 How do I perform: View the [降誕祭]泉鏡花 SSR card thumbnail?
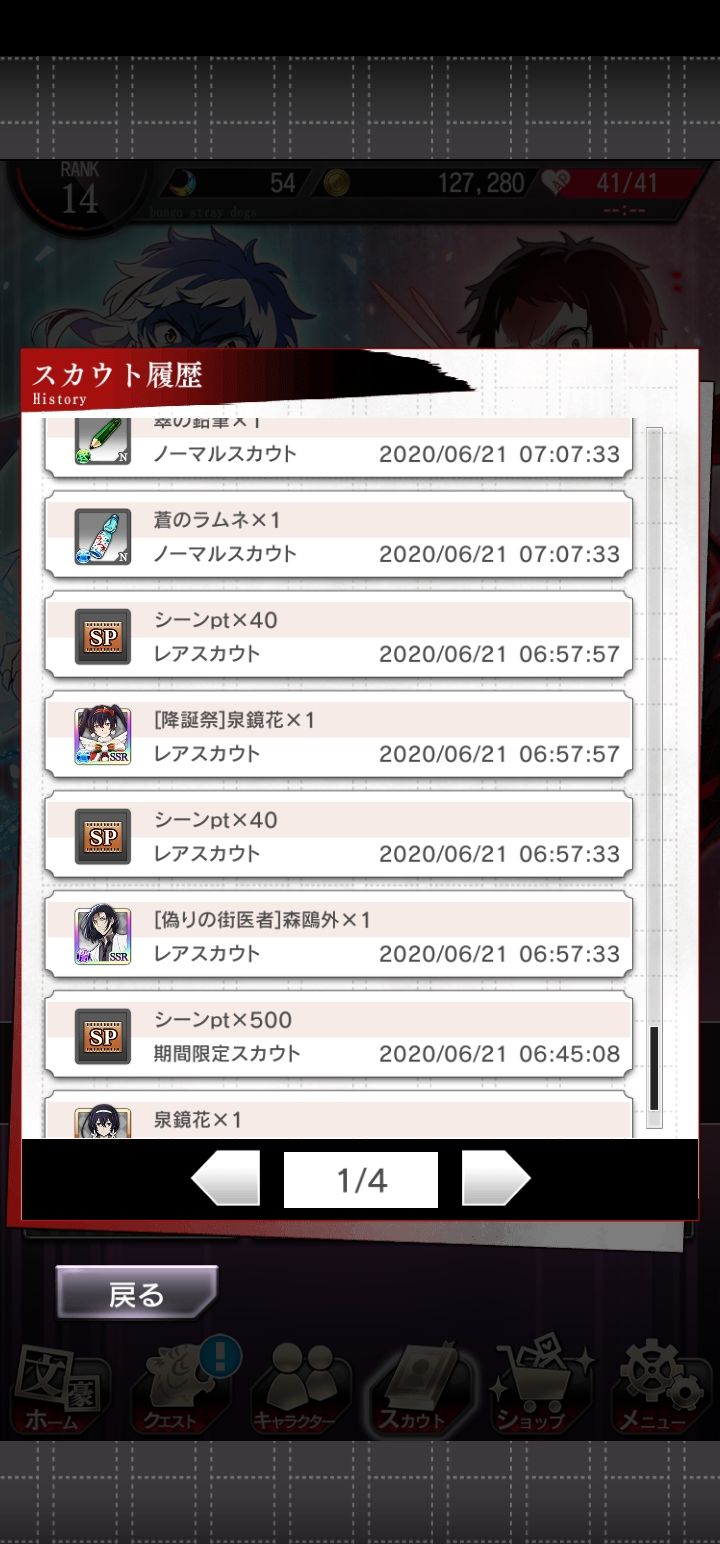tap(104, 736)
